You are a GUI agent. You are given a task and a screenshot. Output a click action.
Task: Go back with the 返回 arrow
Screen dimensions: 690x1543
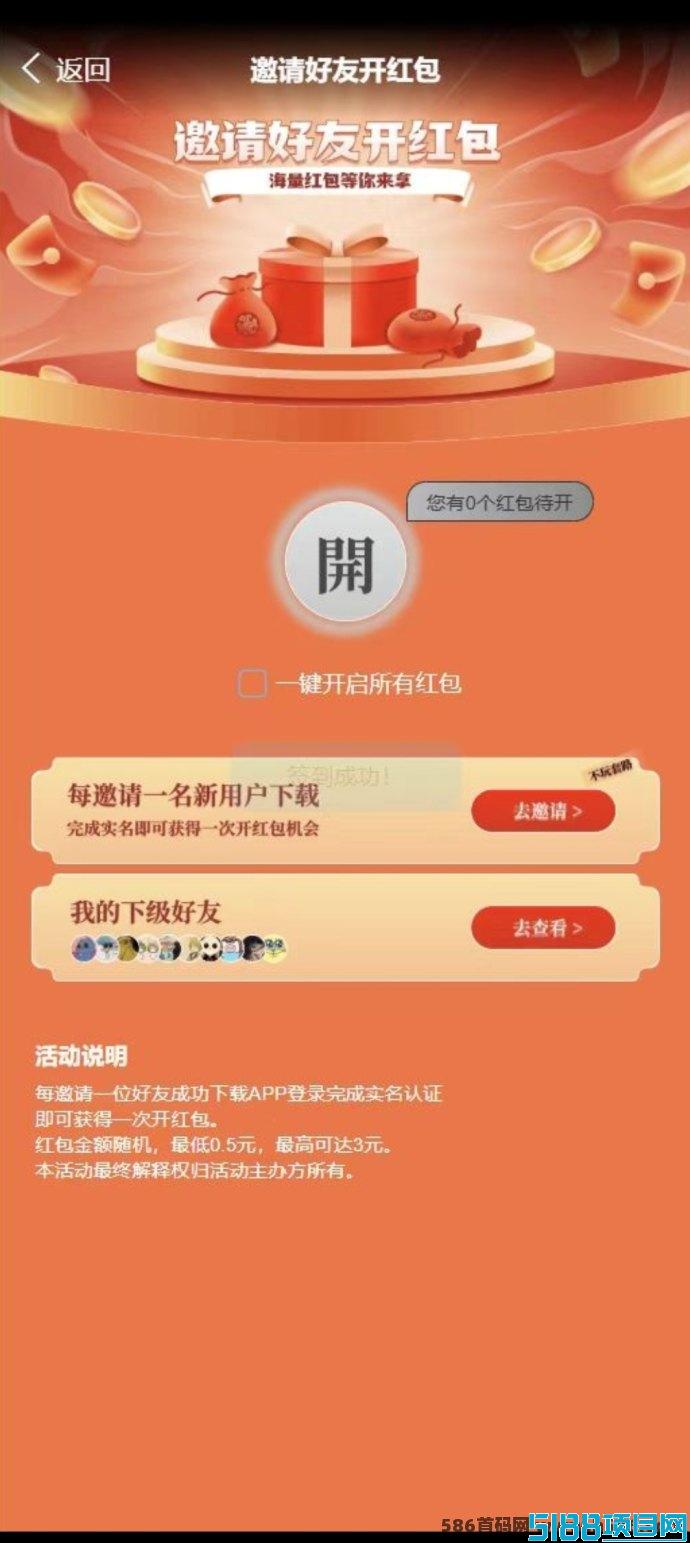(65, 69)
